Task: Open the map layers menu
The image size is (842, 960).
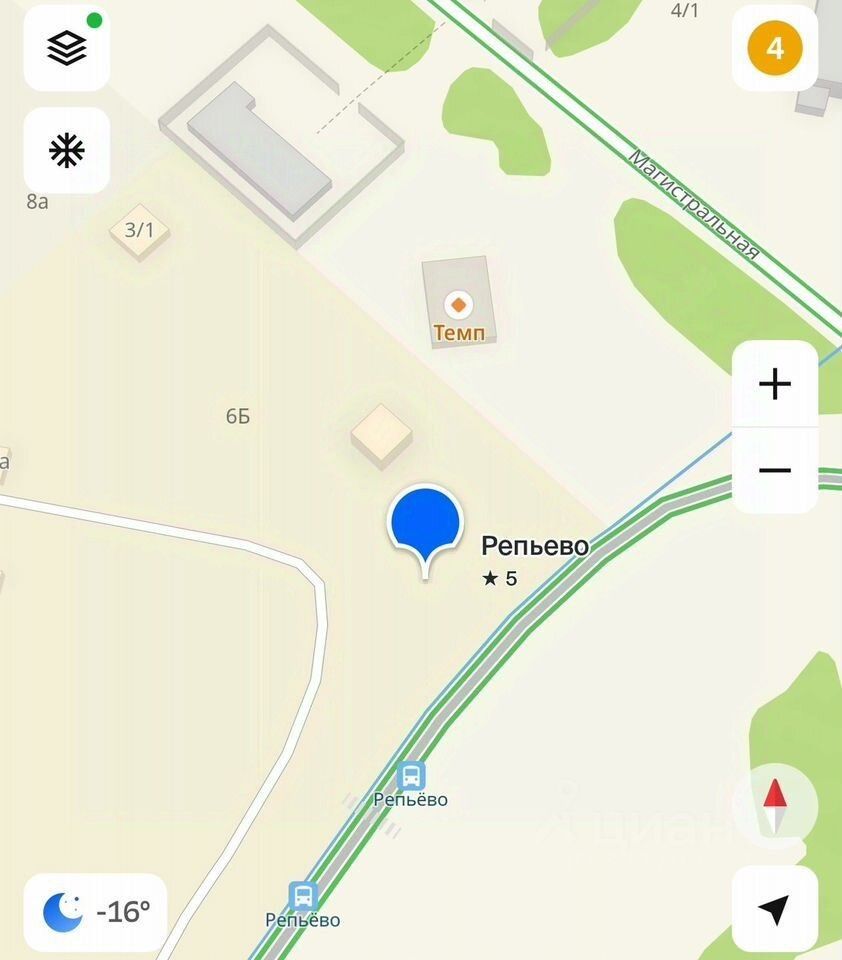Action: [x=67, y=48]
